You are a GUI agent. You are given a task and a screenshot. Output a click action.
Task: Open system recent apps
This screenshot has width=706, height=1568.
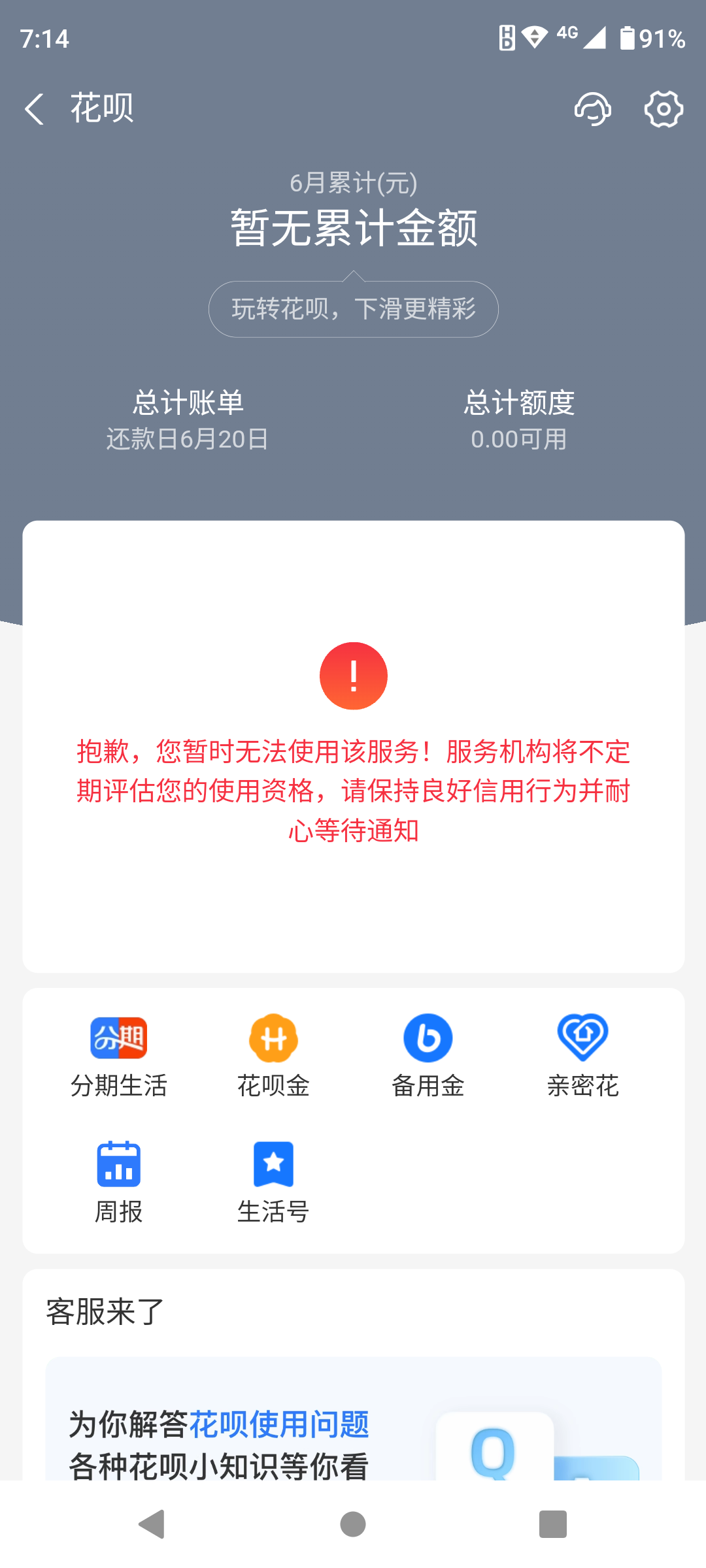(x=553, y=1524)
